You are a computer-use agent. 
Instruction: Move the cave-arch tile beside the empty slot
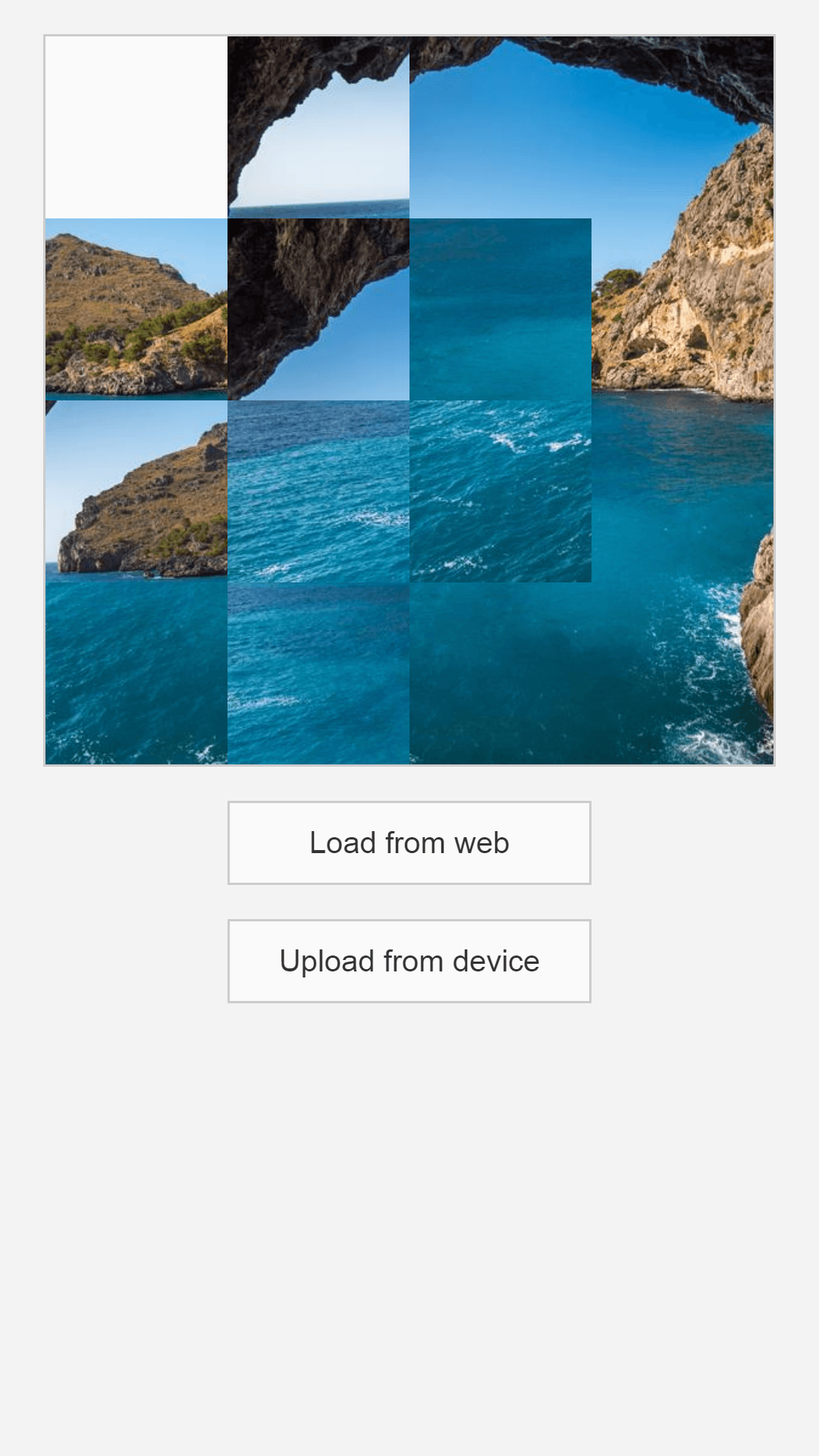point(318,127)
